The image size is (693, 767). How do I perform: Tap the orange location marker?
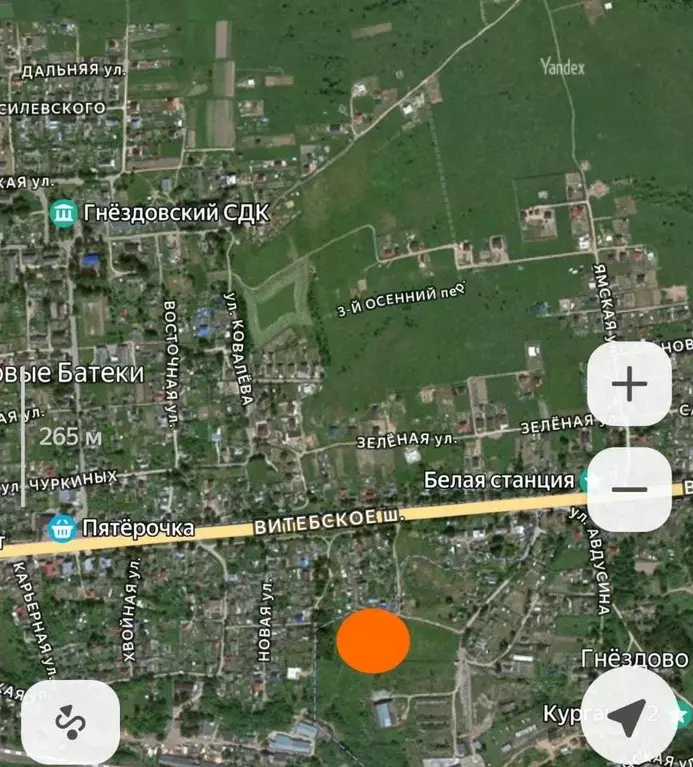point(373,641)
